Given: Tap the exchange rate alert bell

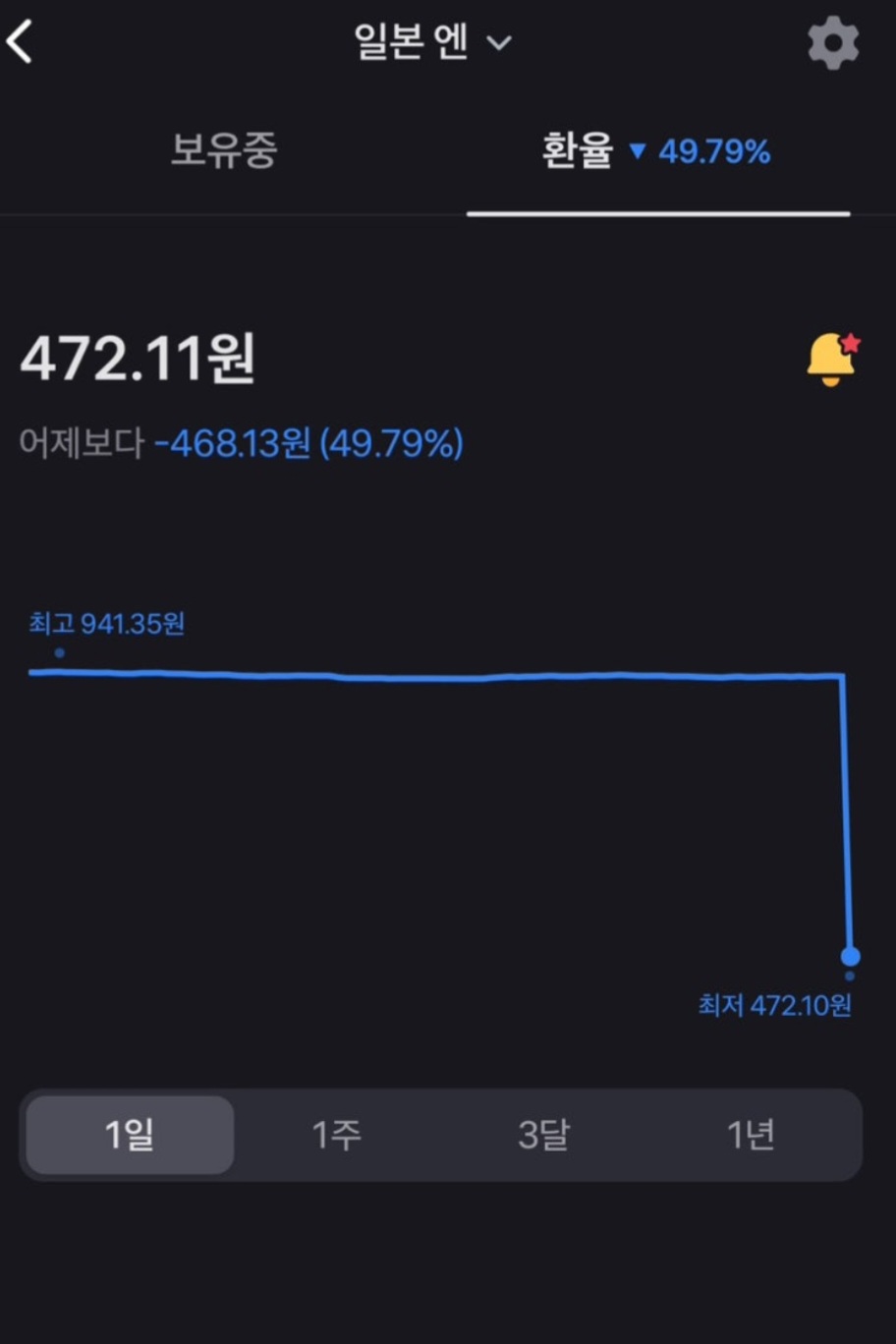Looking at the screenshot, I should 832,360.
